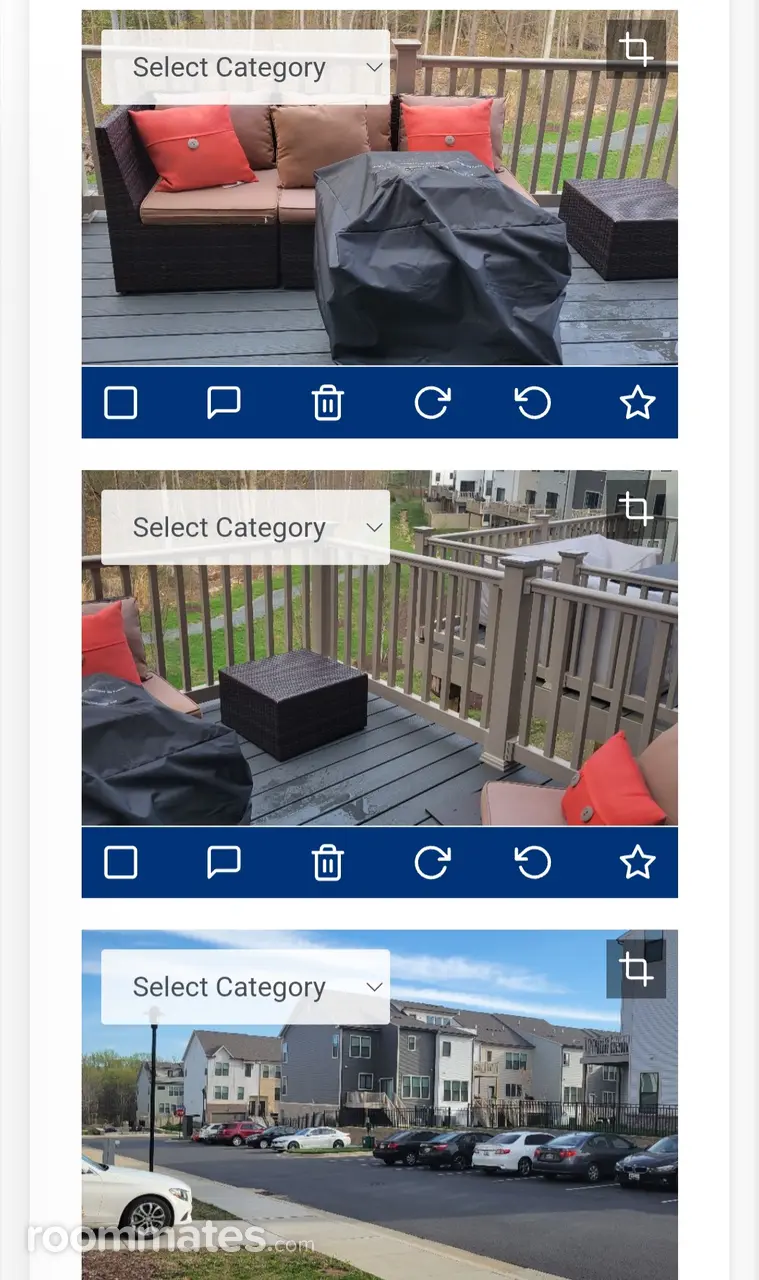Add comment to patio sofa photo

click(x=223, y=403)
